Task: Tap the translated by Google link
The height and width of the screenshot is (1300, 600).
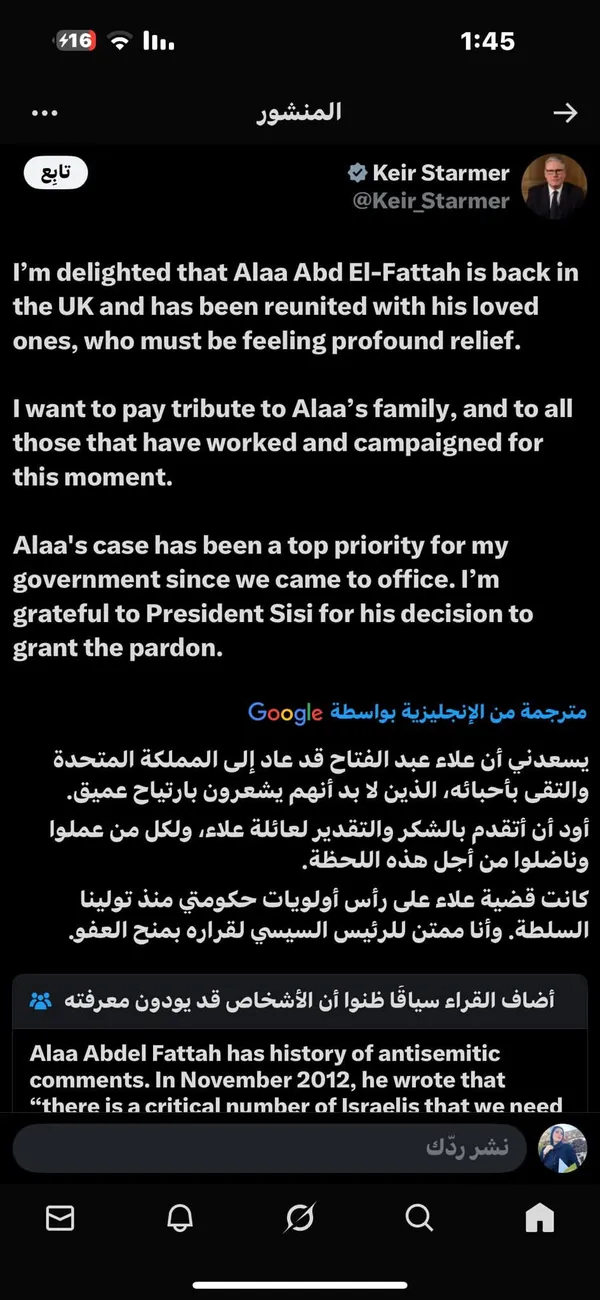Action: pos(417,712)
